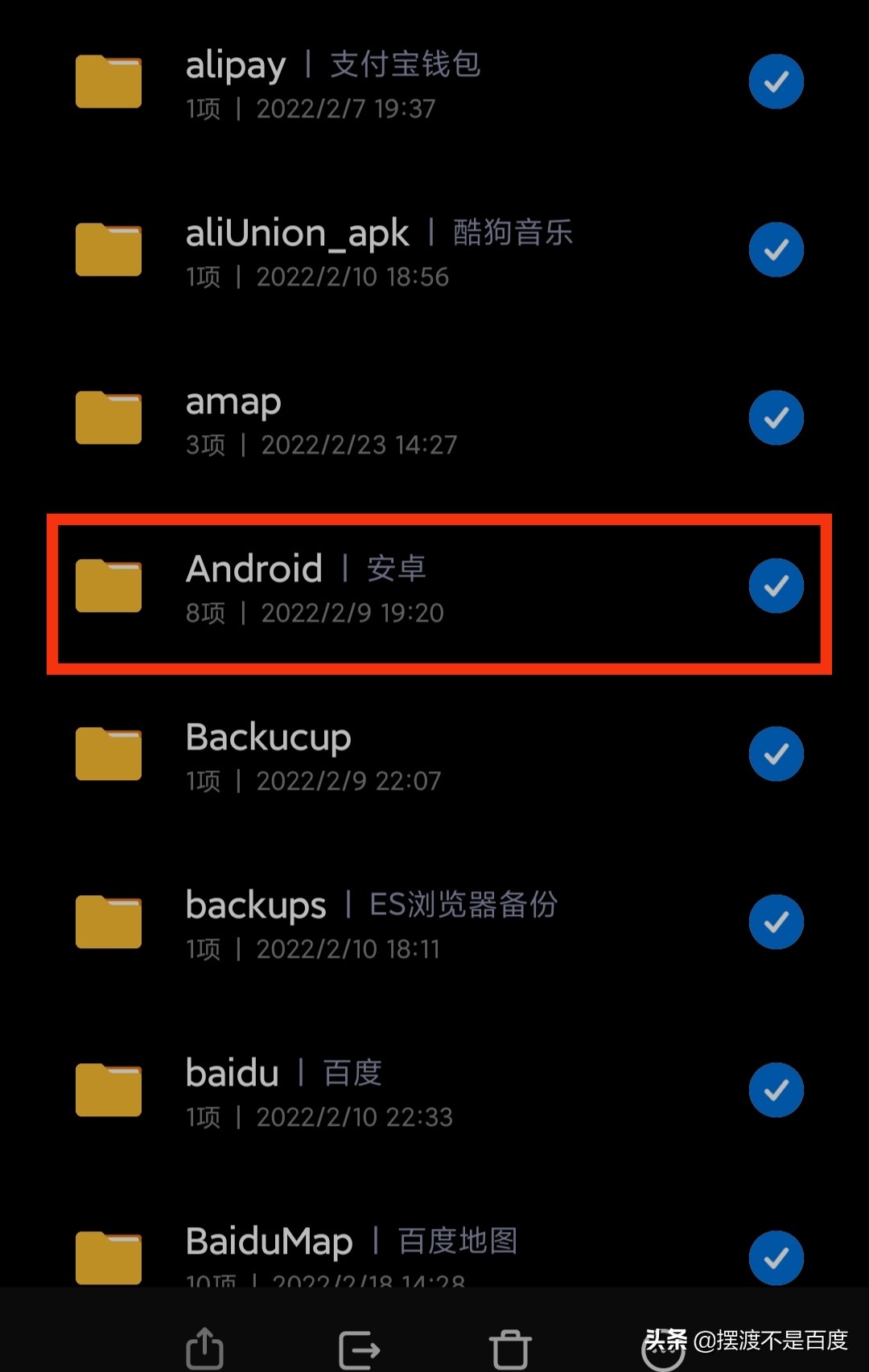The image size is (869, 1372).
Task: Click the aliUnion_apk folder icon
Action: click(108, 249)
